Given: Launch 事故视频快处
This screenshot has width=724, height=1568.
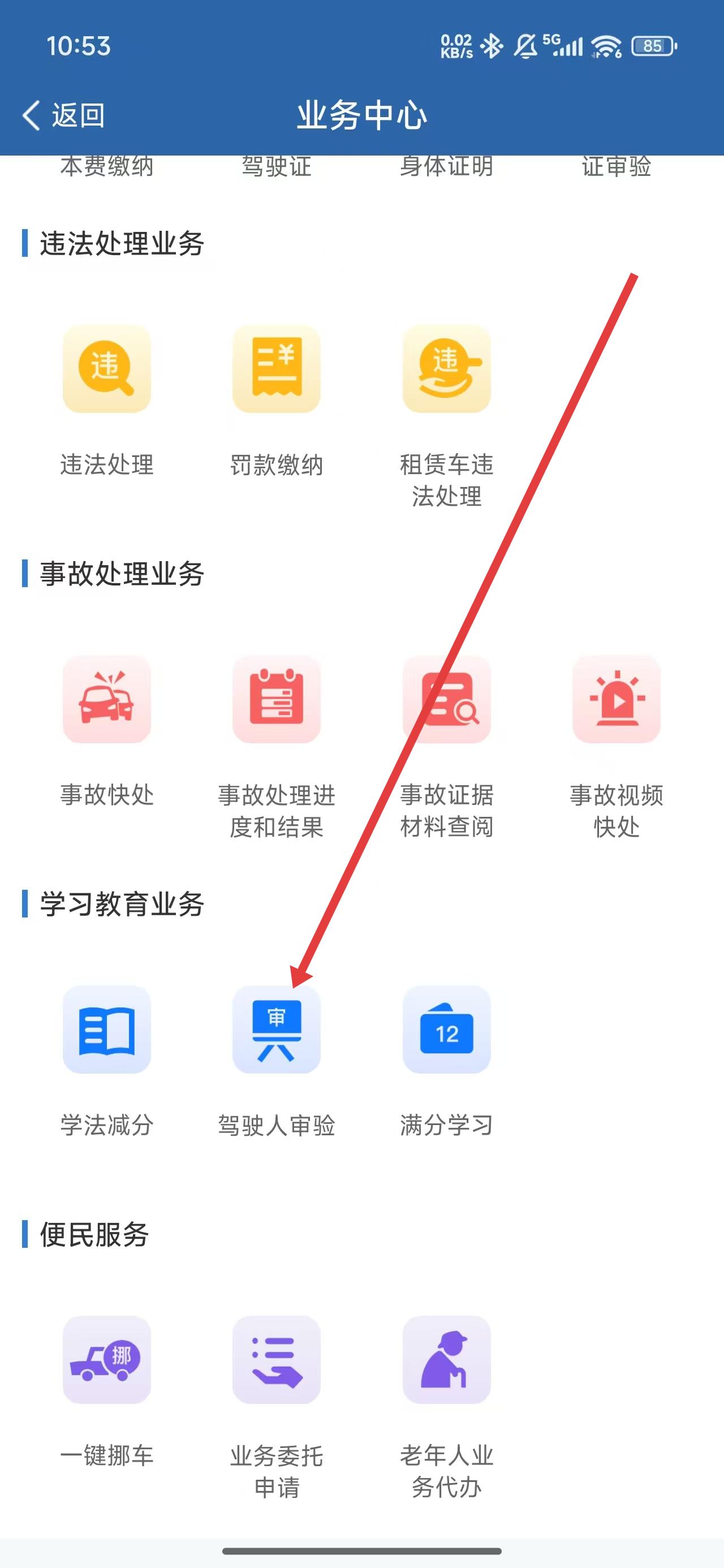Looking at the screenshot, I should (616, 699).
